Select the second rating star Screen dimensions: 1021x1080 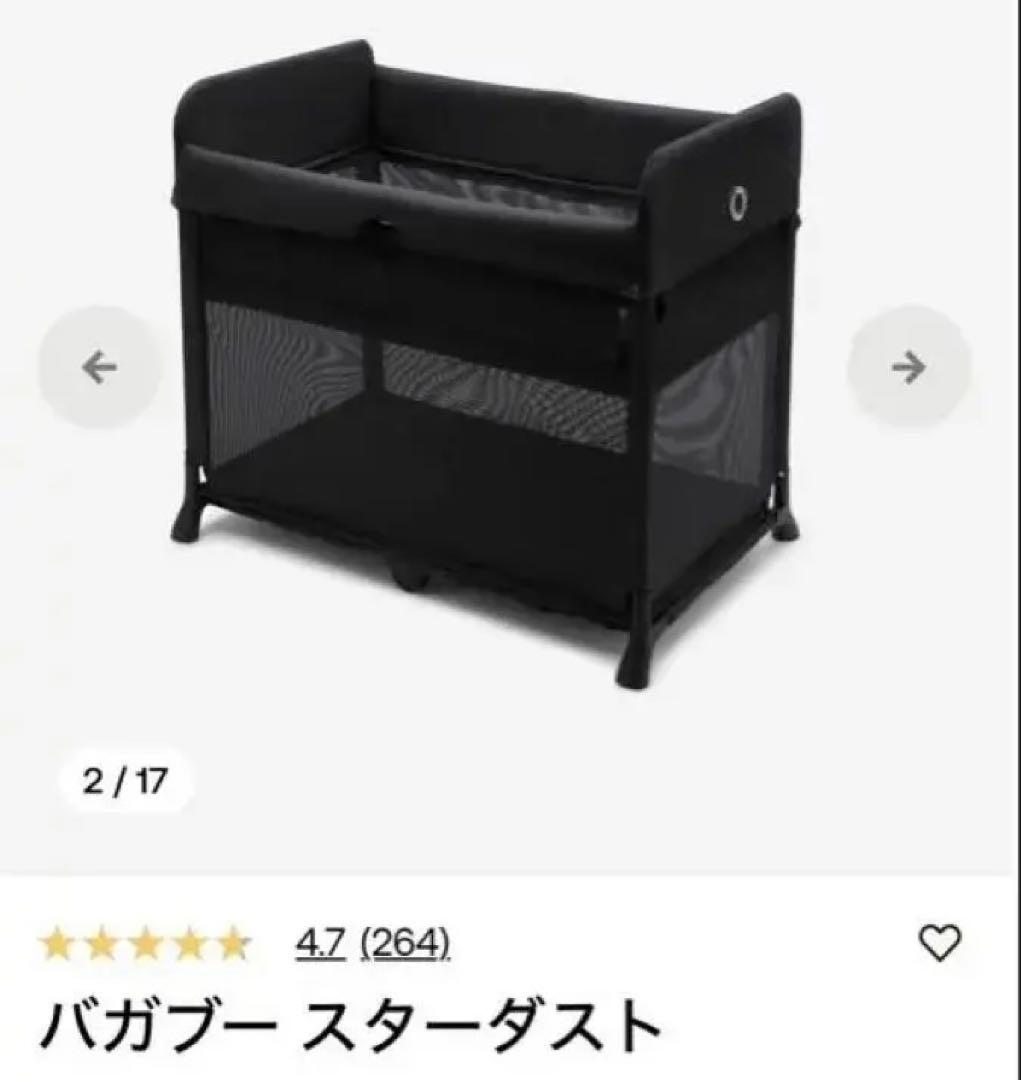(x=103, y=941)
